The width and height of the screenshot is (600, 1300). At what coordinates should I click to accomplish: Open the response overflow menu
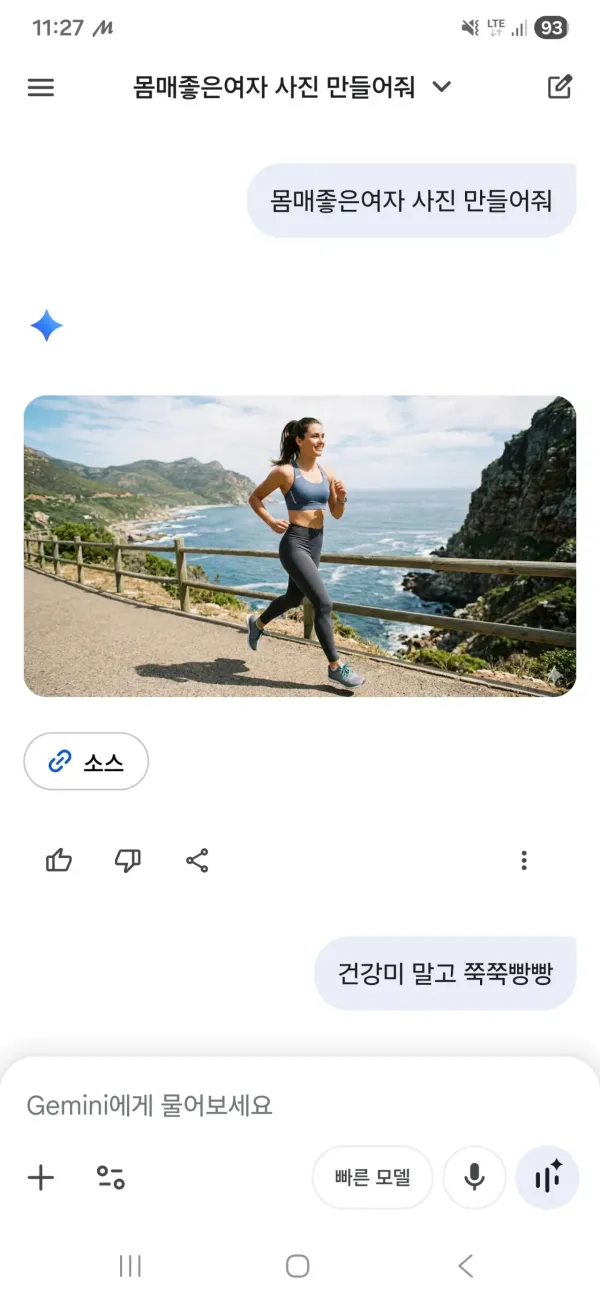pyautogui.click(x=524, y=860)
